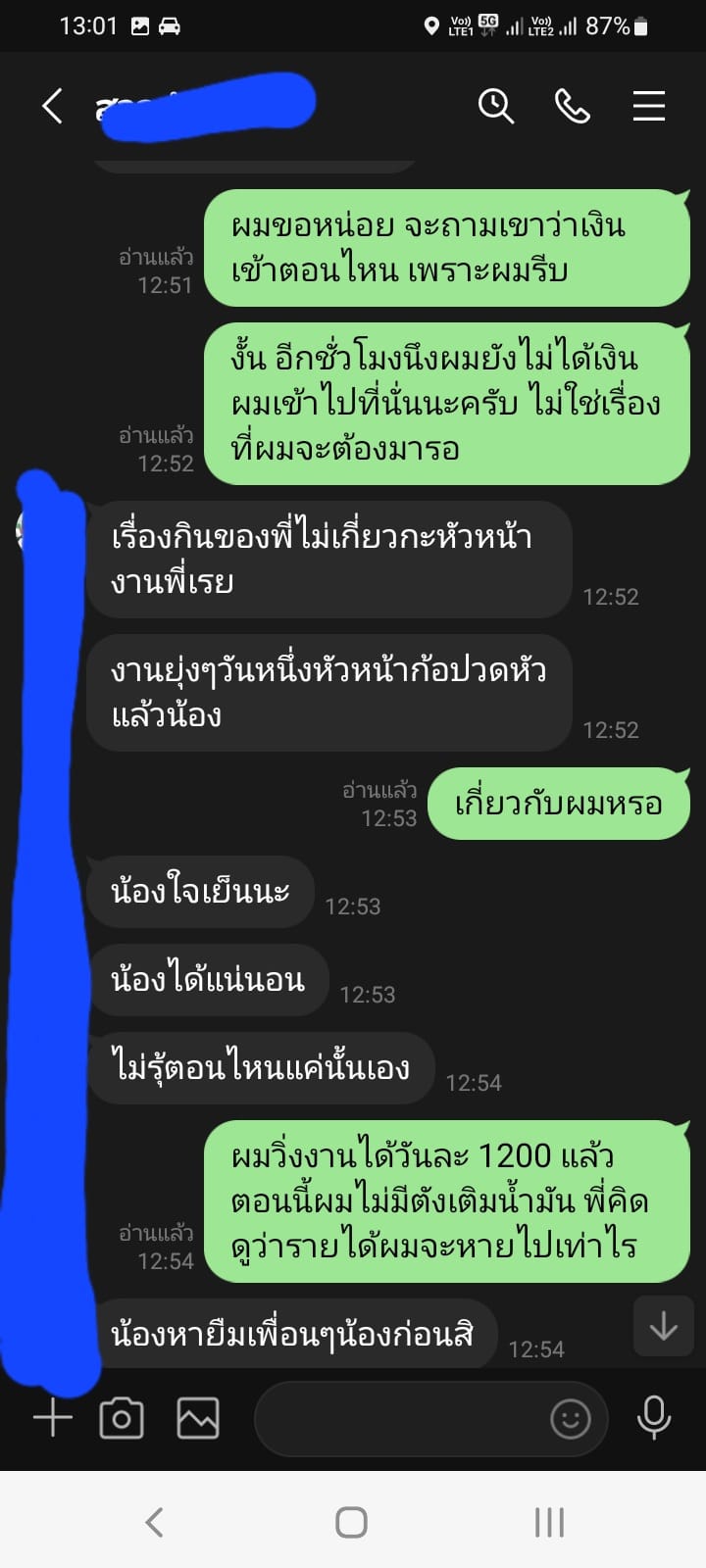Screen dimensions: 706x1568
Task: Open the camera to take a photo
Action: tap(122, 1418)
